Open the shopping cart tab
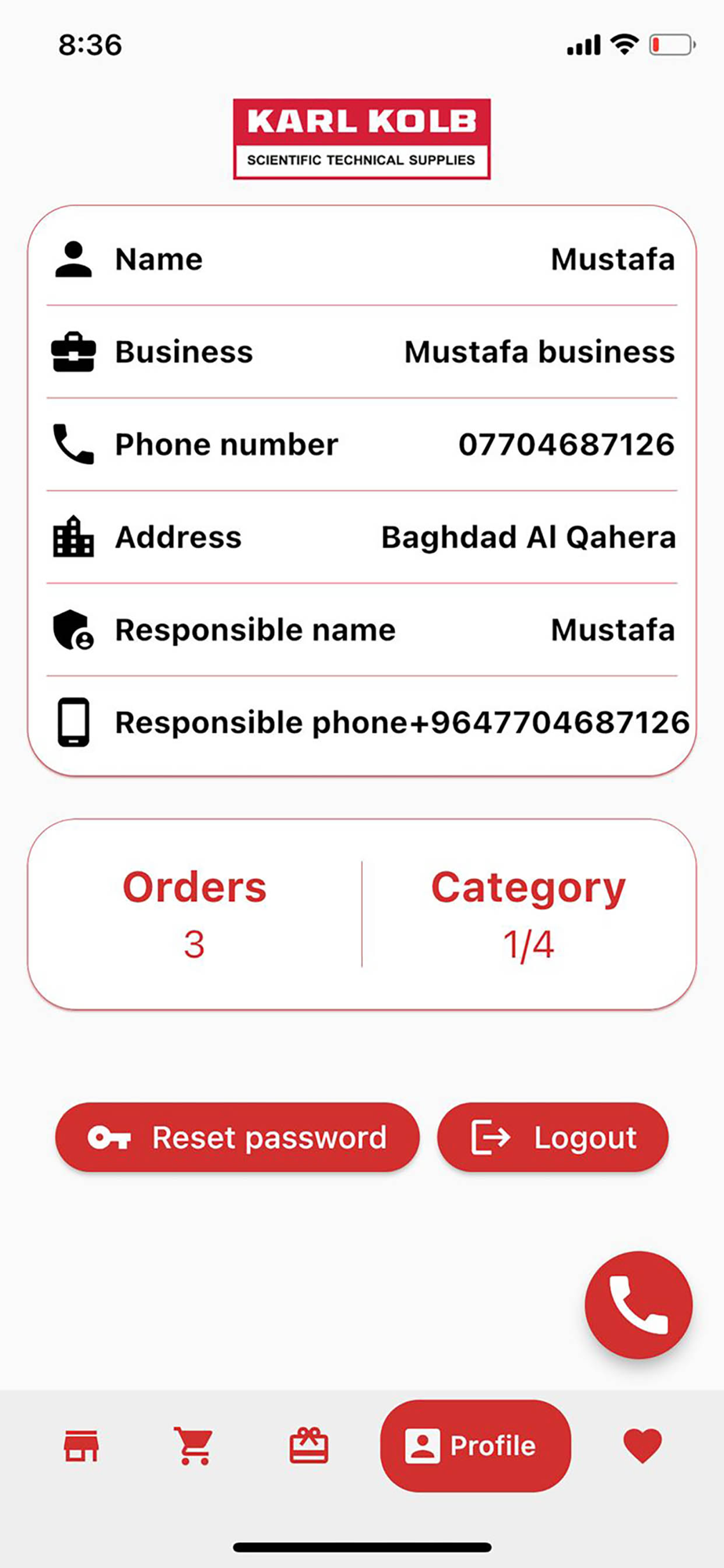 [x=194, y=1446]
